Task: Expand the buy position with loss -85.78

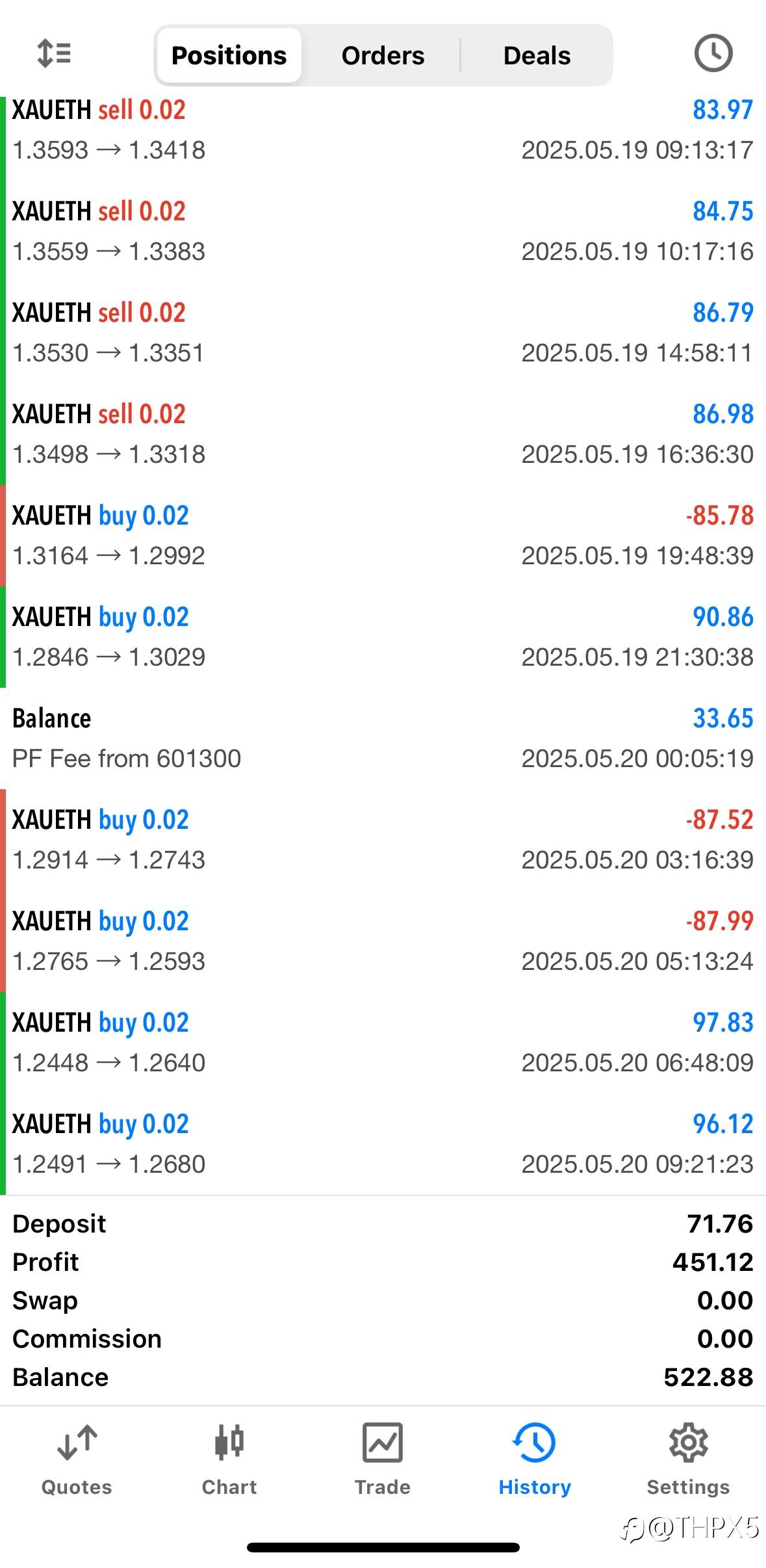Action: point(383,536)
